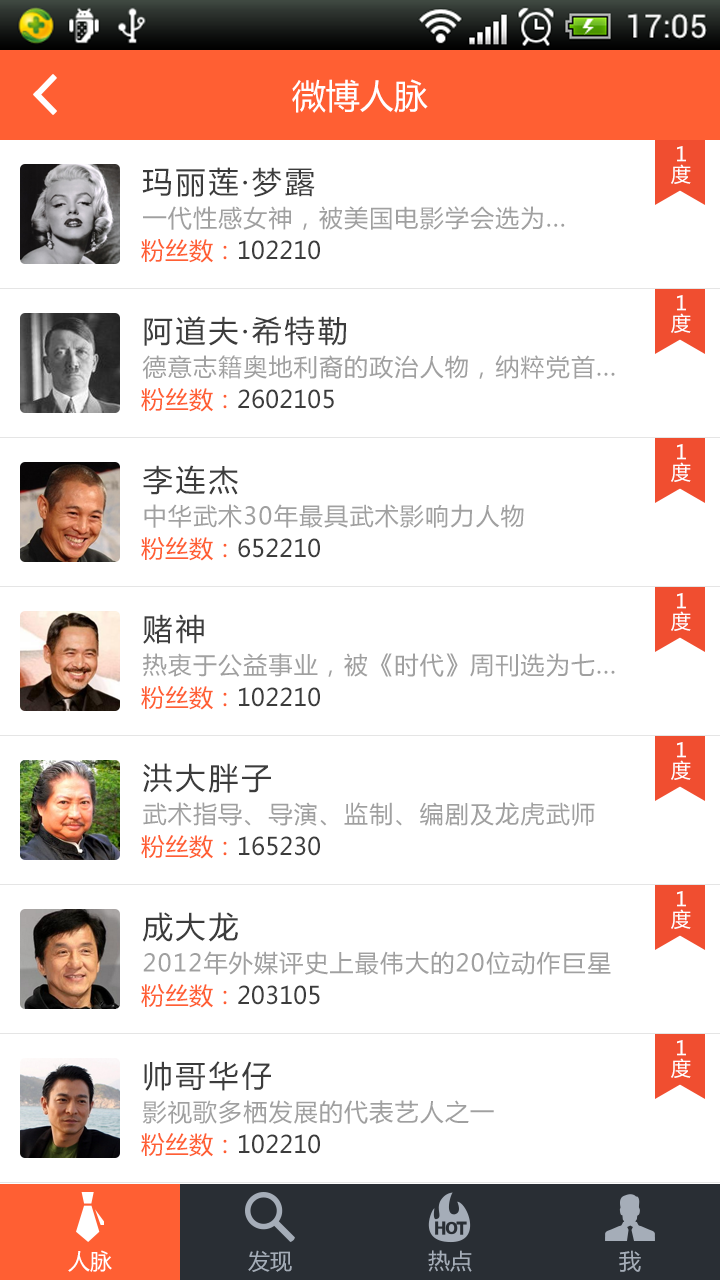Tap 赌神's portrait thumbnail
Screen dimensions: 720x1280
coord(70,661)
